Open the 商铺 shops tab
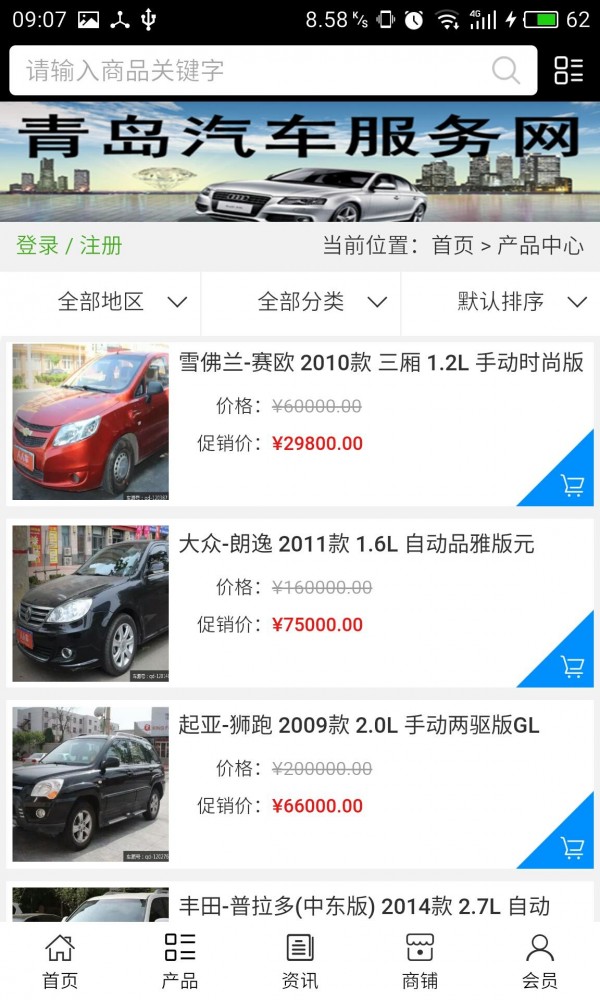 (420, 961)
